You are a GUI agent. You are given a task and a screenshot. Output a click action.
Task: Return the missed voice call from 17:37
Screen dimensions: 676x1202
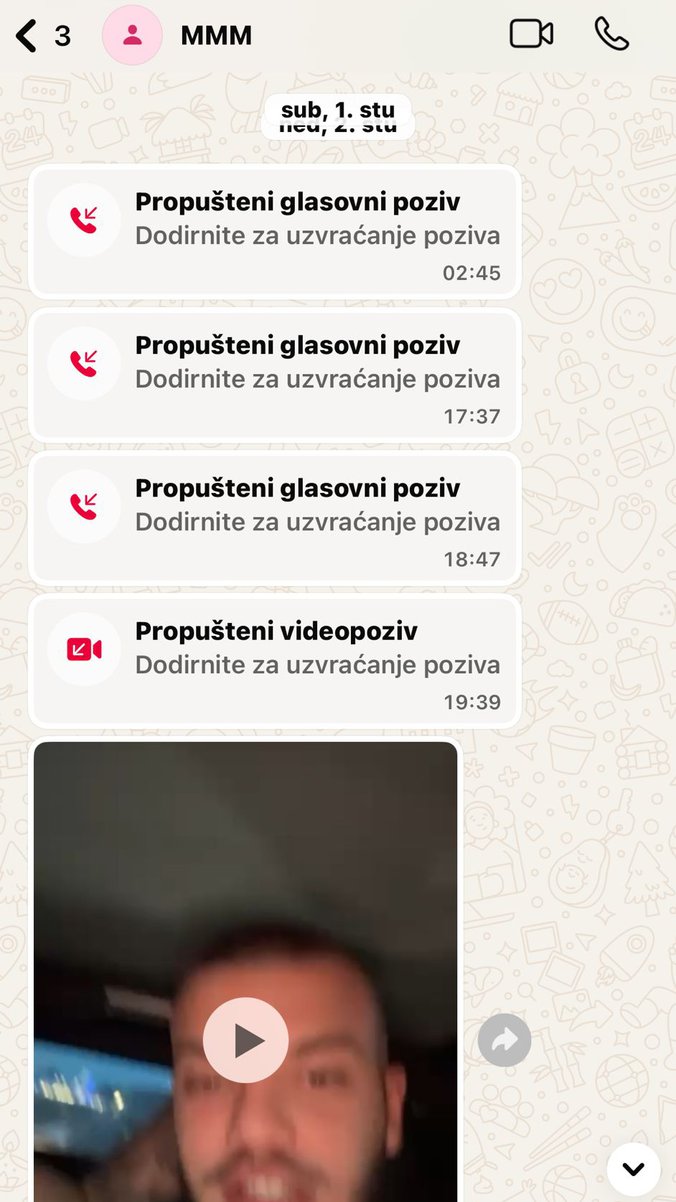point(275,374)
